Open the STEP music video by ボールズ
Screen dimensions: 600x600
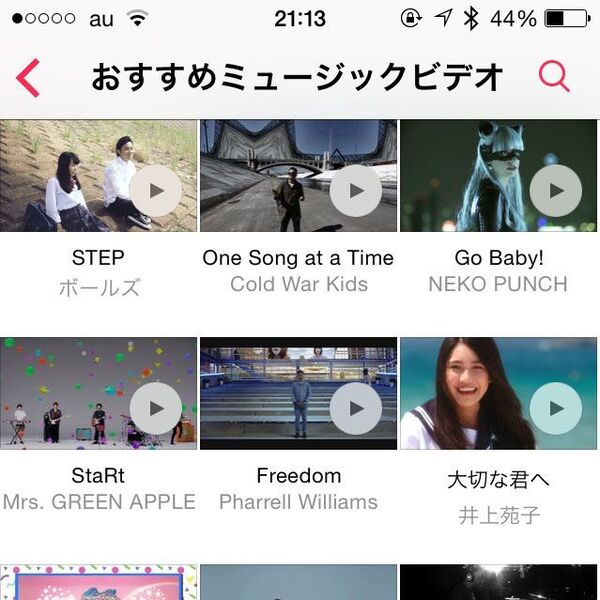(98, 176)
